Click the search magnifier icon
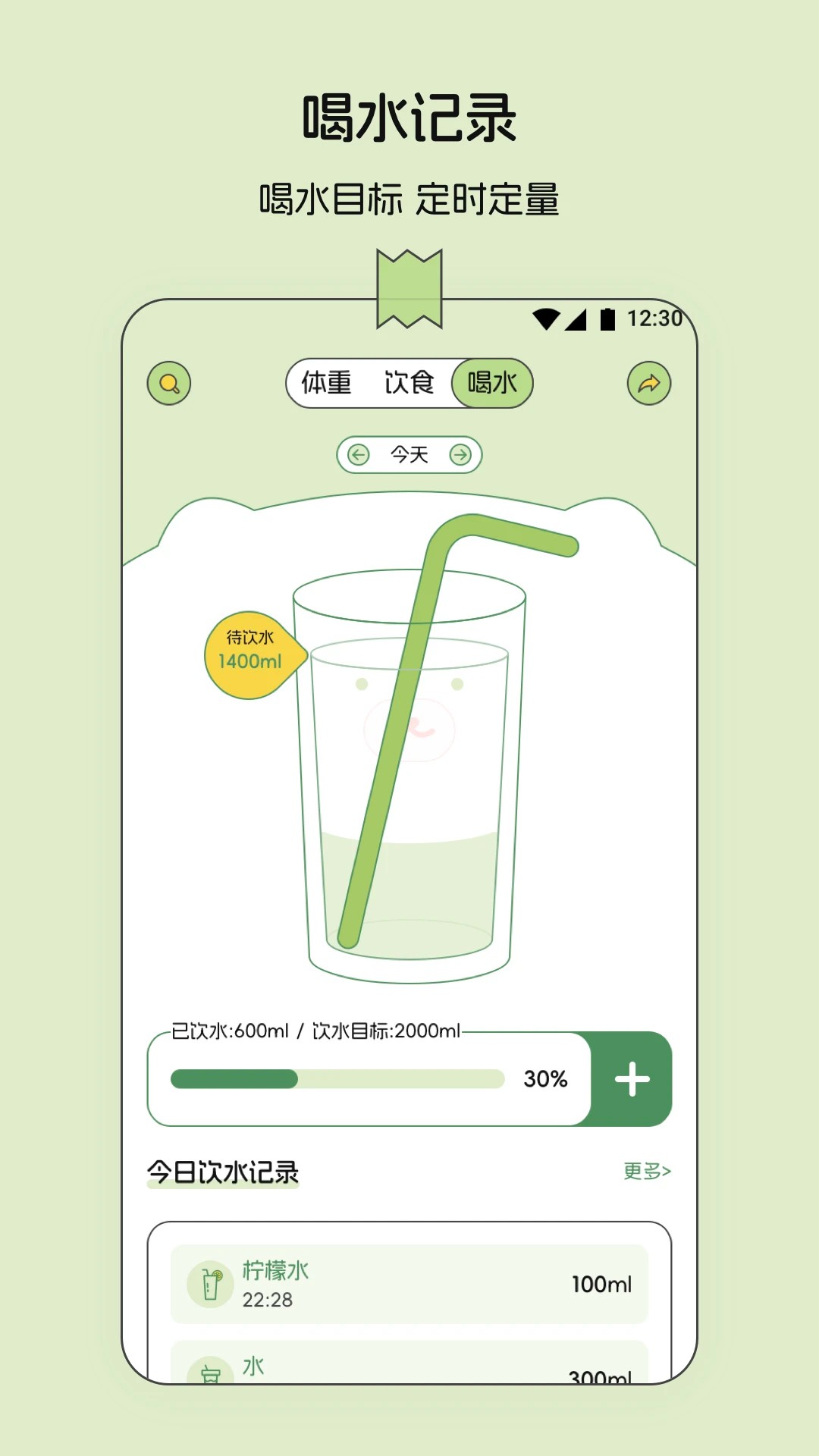The image size is (819, 1456). tap(168, 383)
